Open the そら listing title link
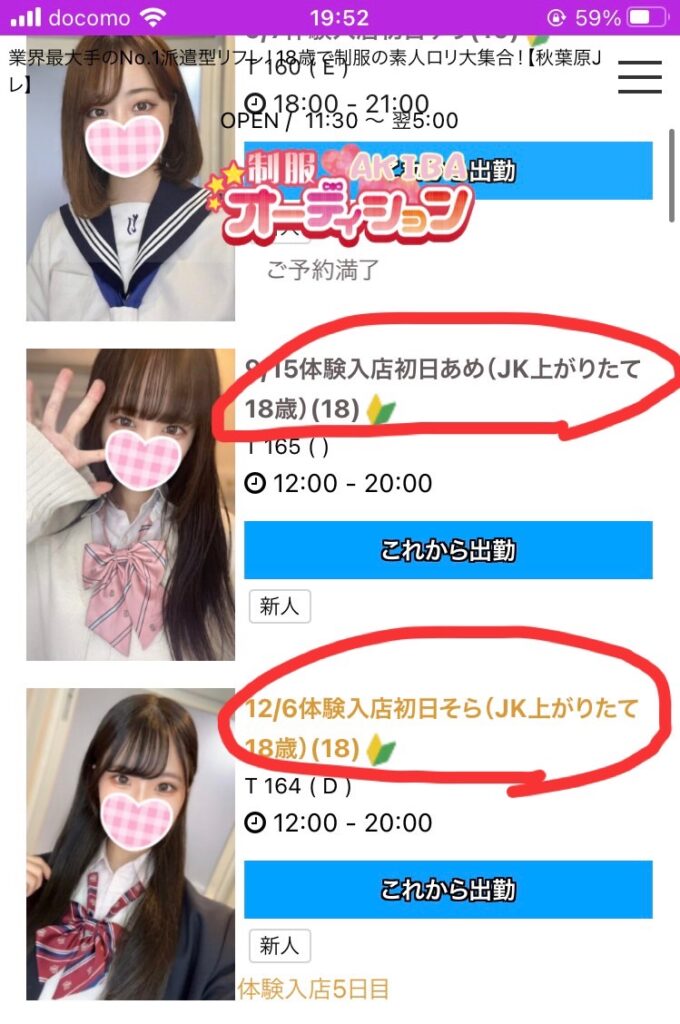The width and height of the screenshot is (680, 1024). [443, 727]
